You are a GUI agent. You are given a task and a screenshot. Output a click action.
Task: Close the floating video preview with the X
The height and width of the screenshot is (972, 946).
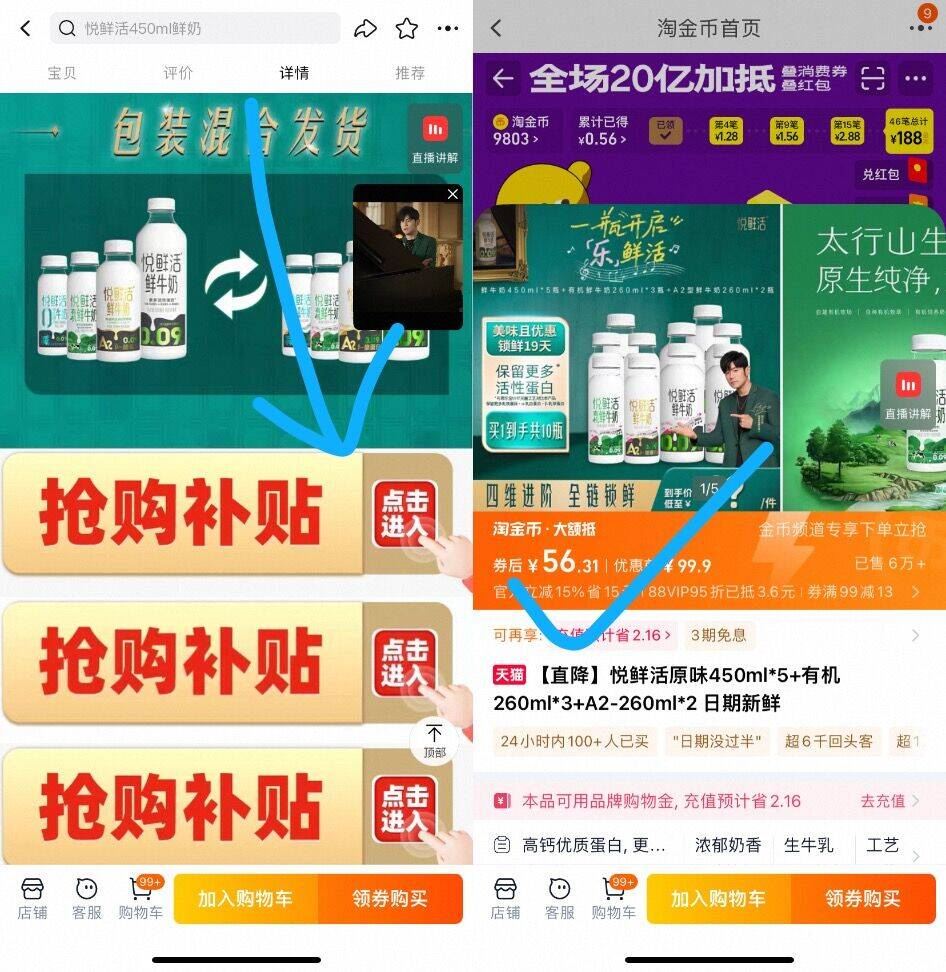pos(452,194)
